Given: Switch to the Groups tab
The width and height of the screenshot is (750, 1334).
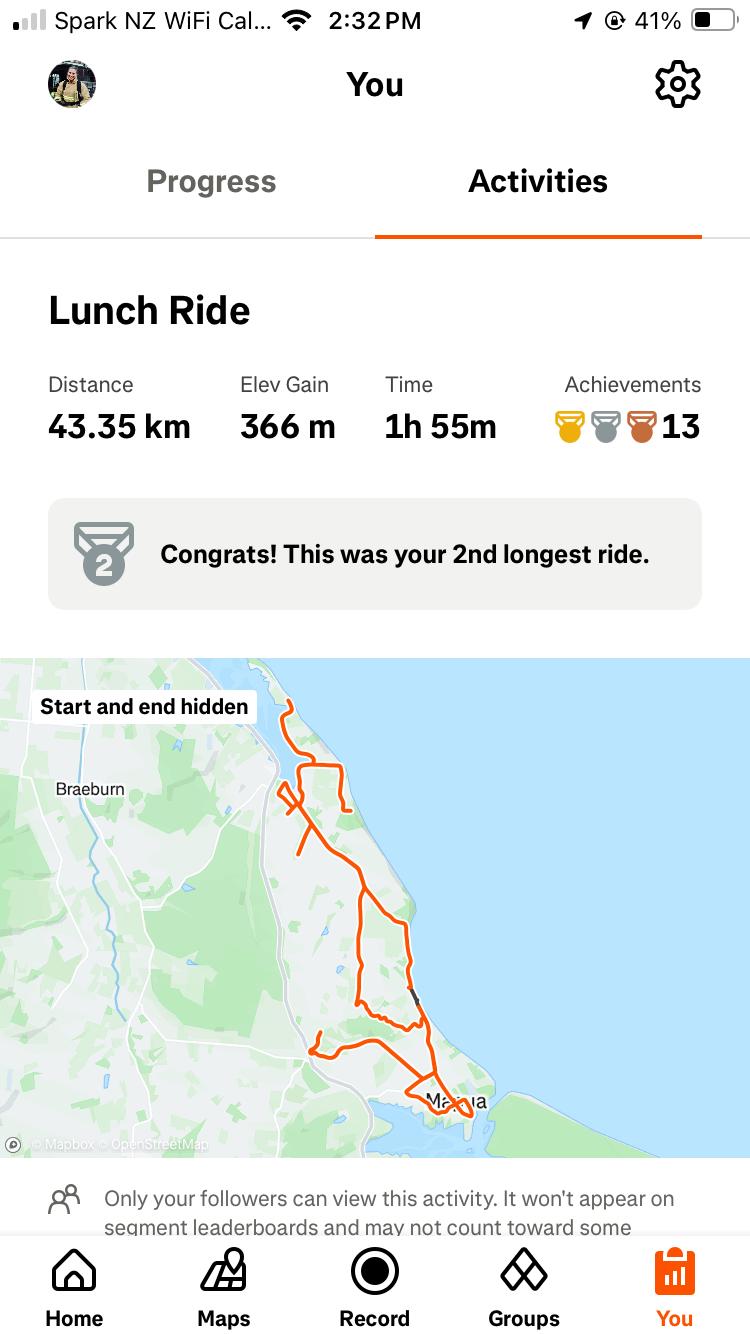Looking at the screenshot, I should pos(524,1288).
